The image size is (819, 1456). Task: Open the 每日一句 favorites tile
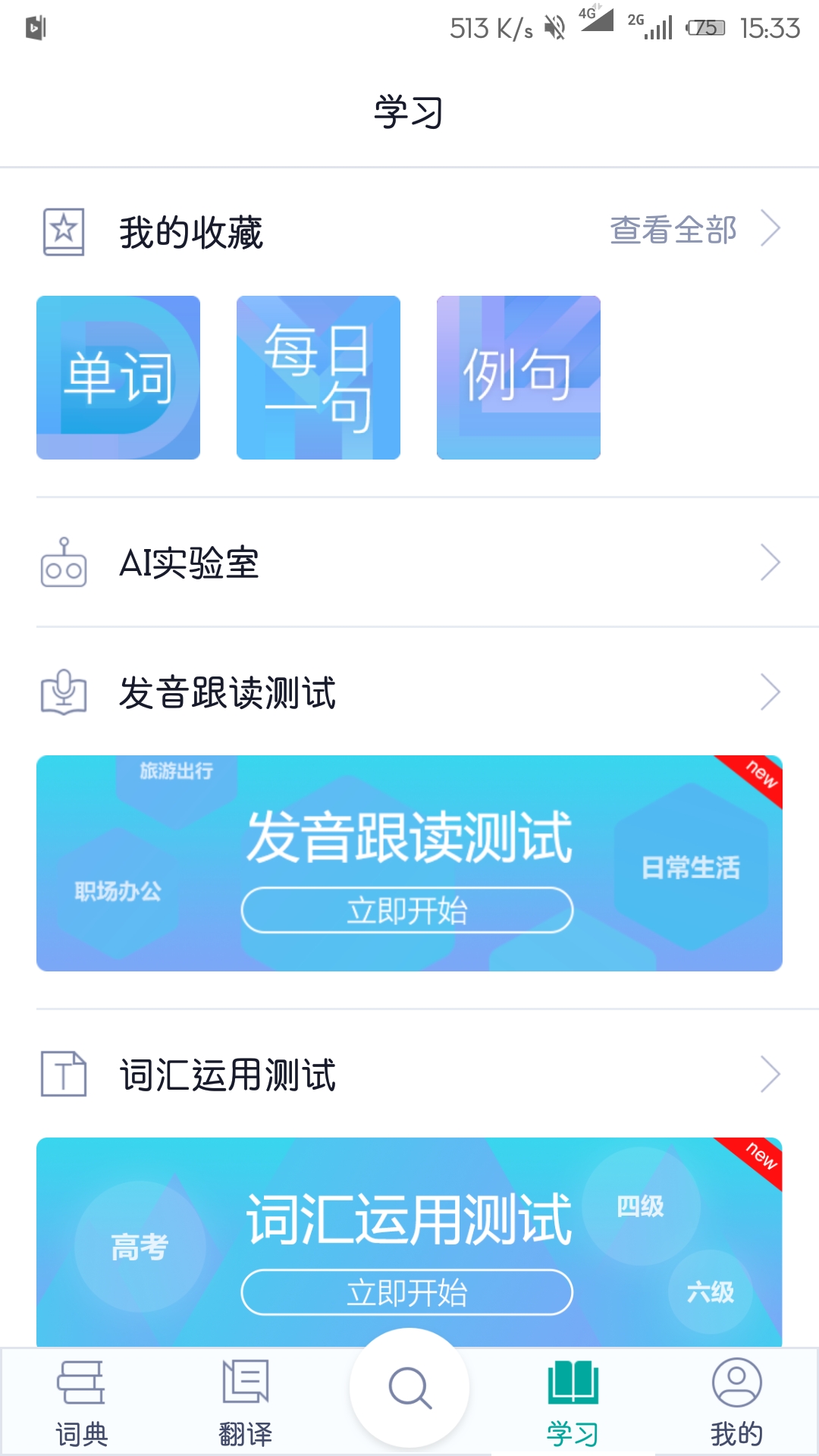tap(318, 378)
